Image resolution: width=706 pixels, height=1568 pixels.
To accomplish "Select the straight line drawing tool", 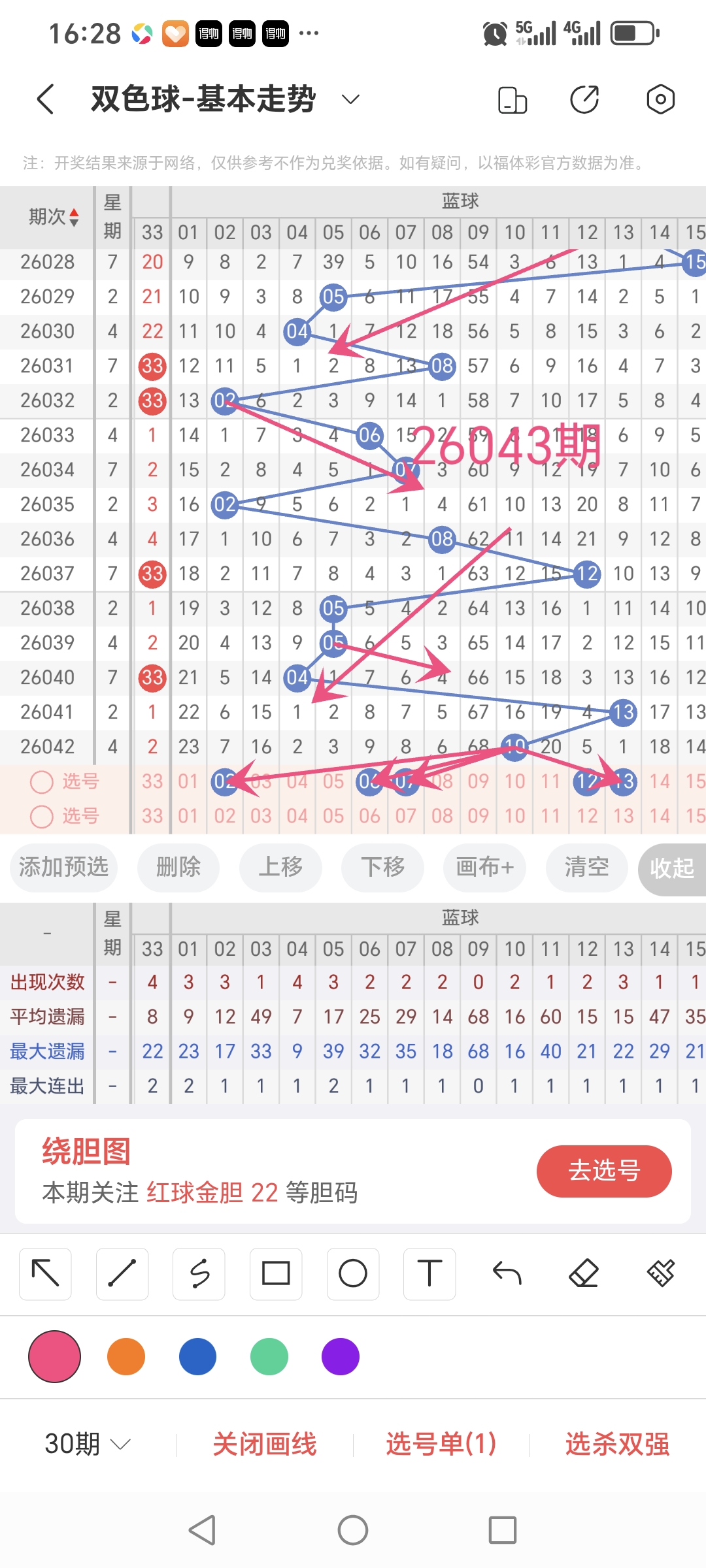I will pyautogui.click(x=121, y=1273).
